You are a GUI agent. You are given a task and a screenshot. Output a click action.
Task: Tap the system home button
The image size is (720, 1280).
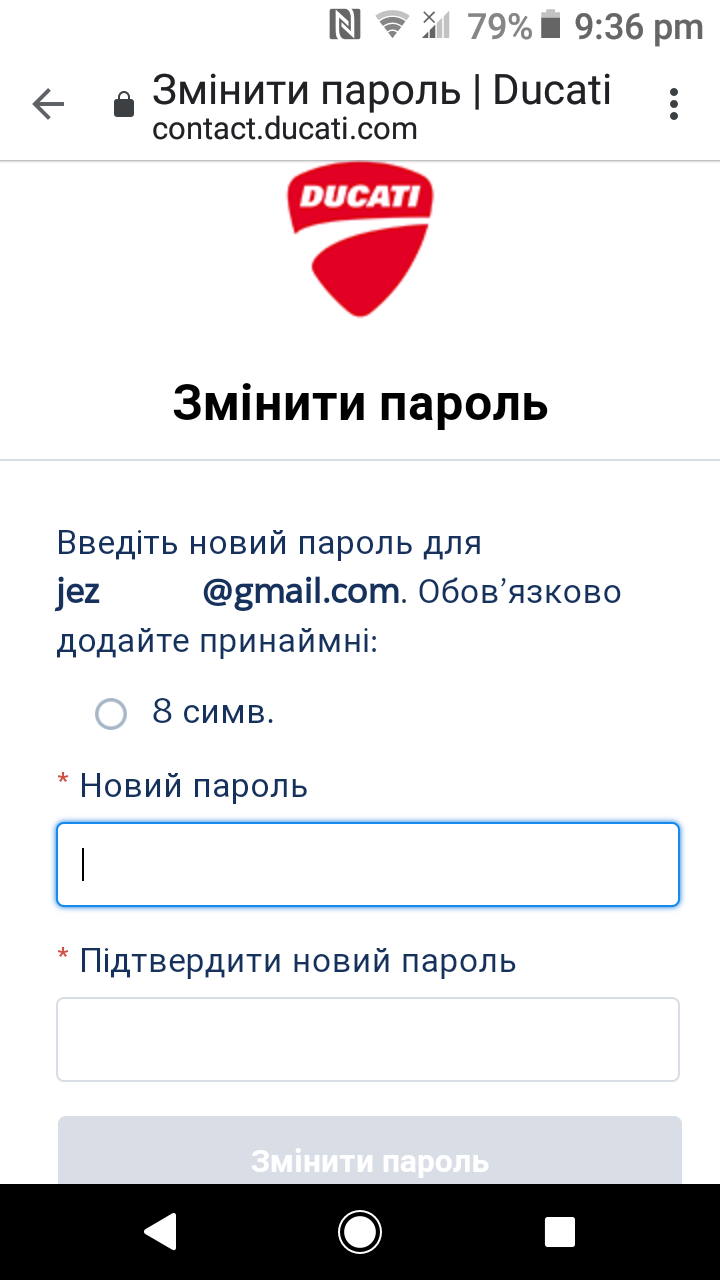pos(360,1231)
